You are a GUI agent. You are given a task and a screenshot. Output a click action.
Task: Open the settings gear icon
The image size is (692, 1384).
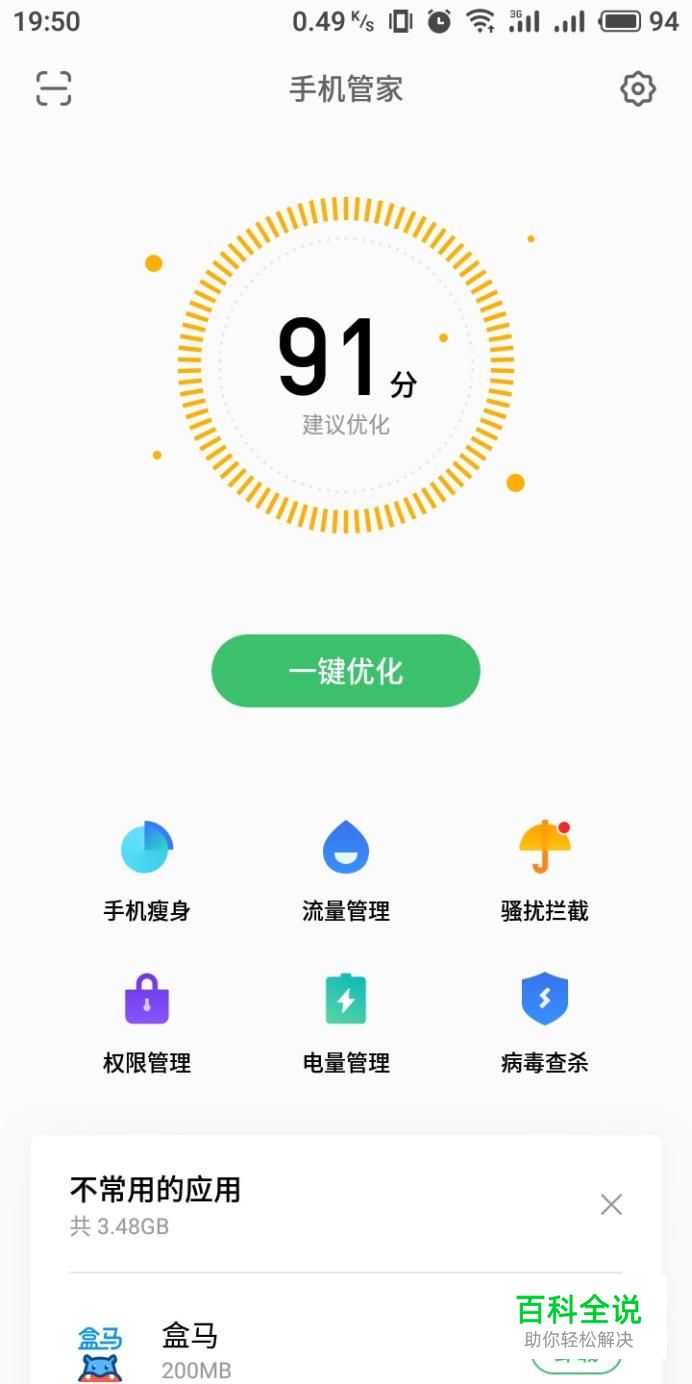click(637, 89)
